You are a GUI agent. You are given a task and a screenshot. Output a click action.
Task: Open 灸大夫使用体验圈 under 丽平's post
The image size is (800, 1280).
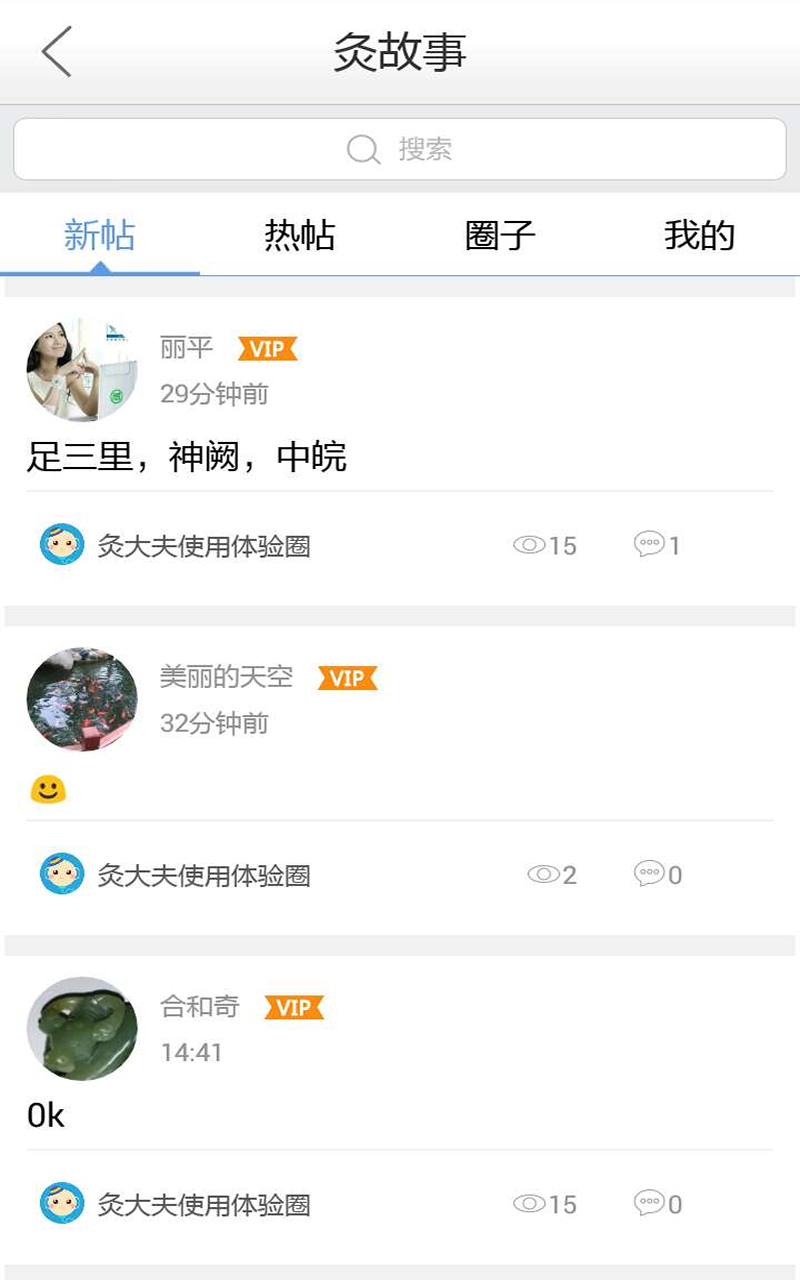pos(176,546)
